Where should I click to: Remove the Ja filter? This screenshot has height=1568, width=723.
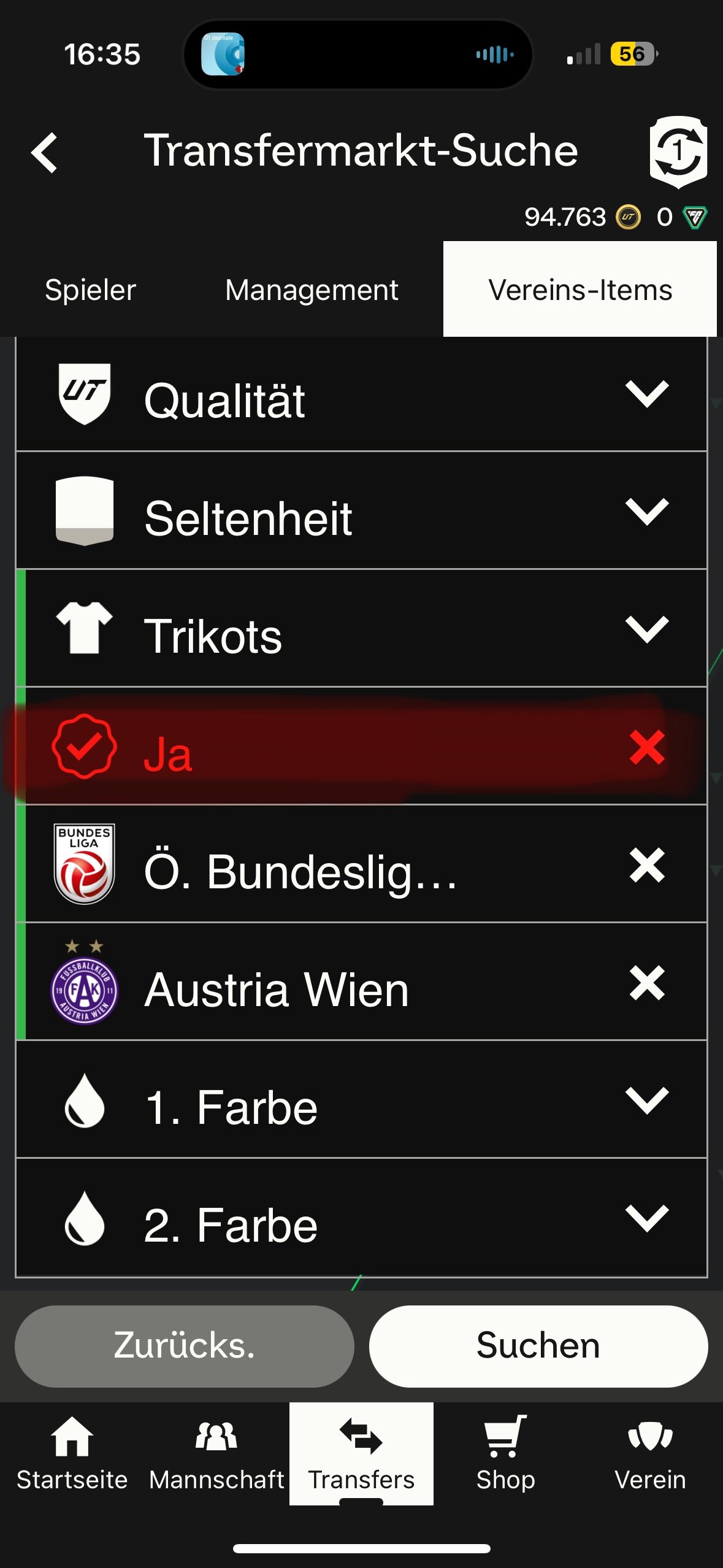[x=647, y=747]
